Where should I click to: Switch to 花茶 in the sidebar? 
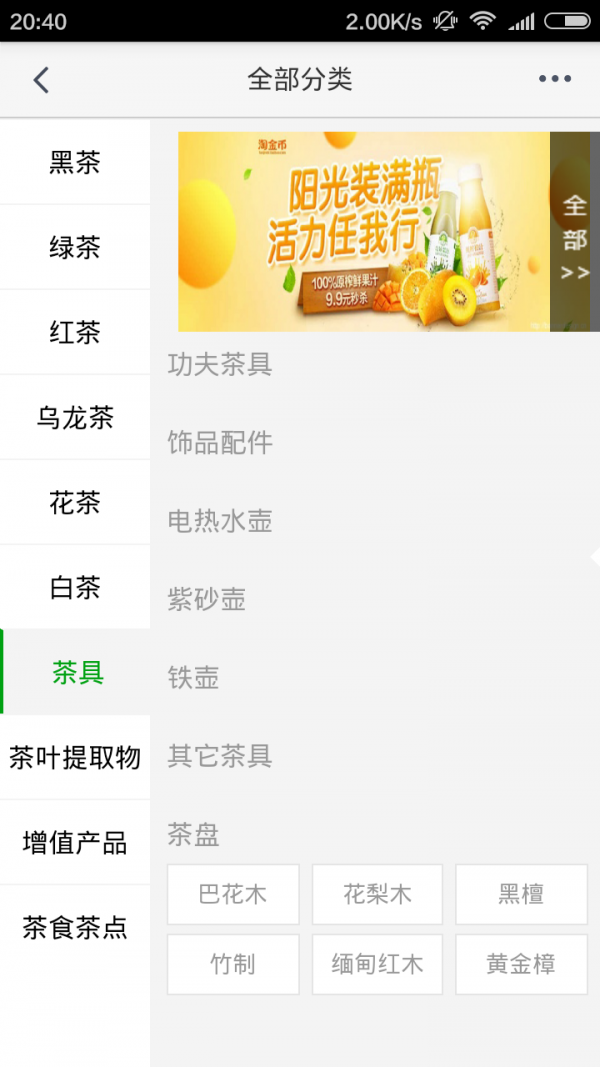click(x=75, y=503)
